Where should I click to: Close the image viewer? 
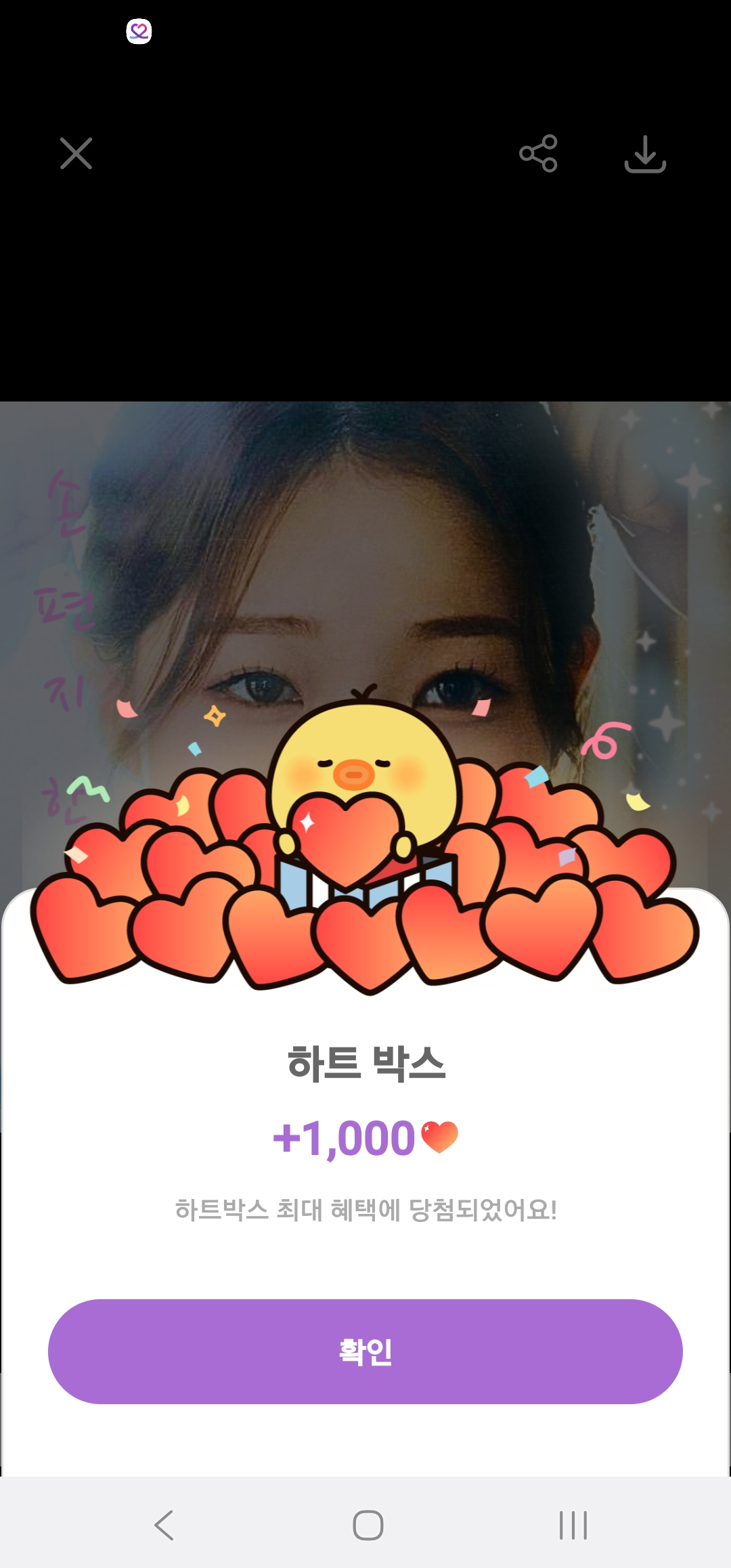[76, 154]
